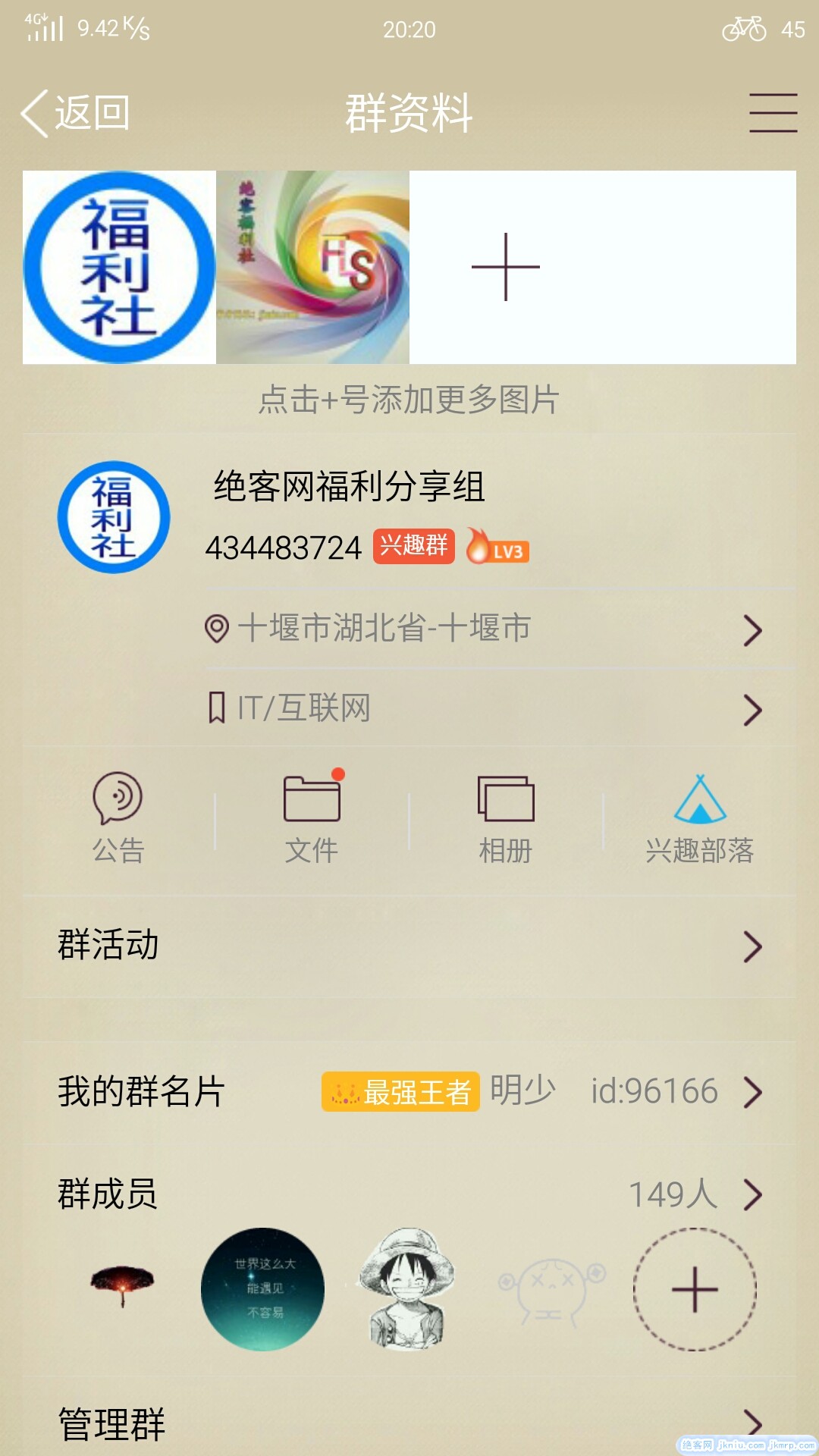Open the 群活动 group activities row

tap(409, 946)
